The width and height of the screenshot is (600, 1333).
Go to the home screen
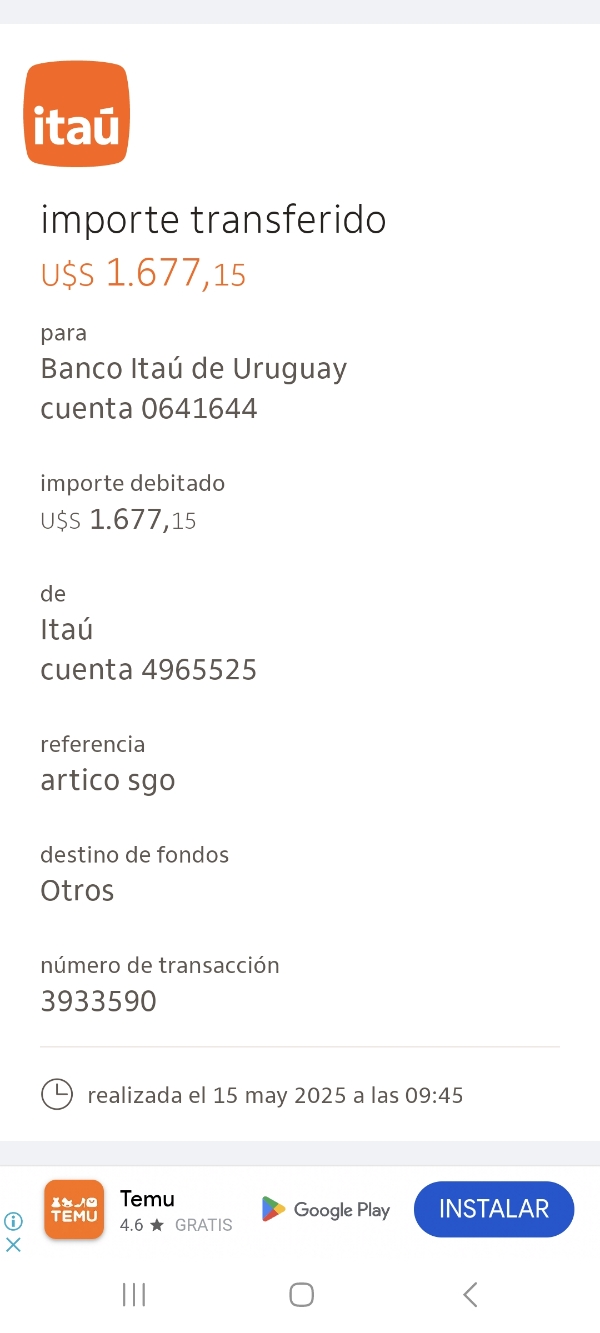click(301, 1295)
